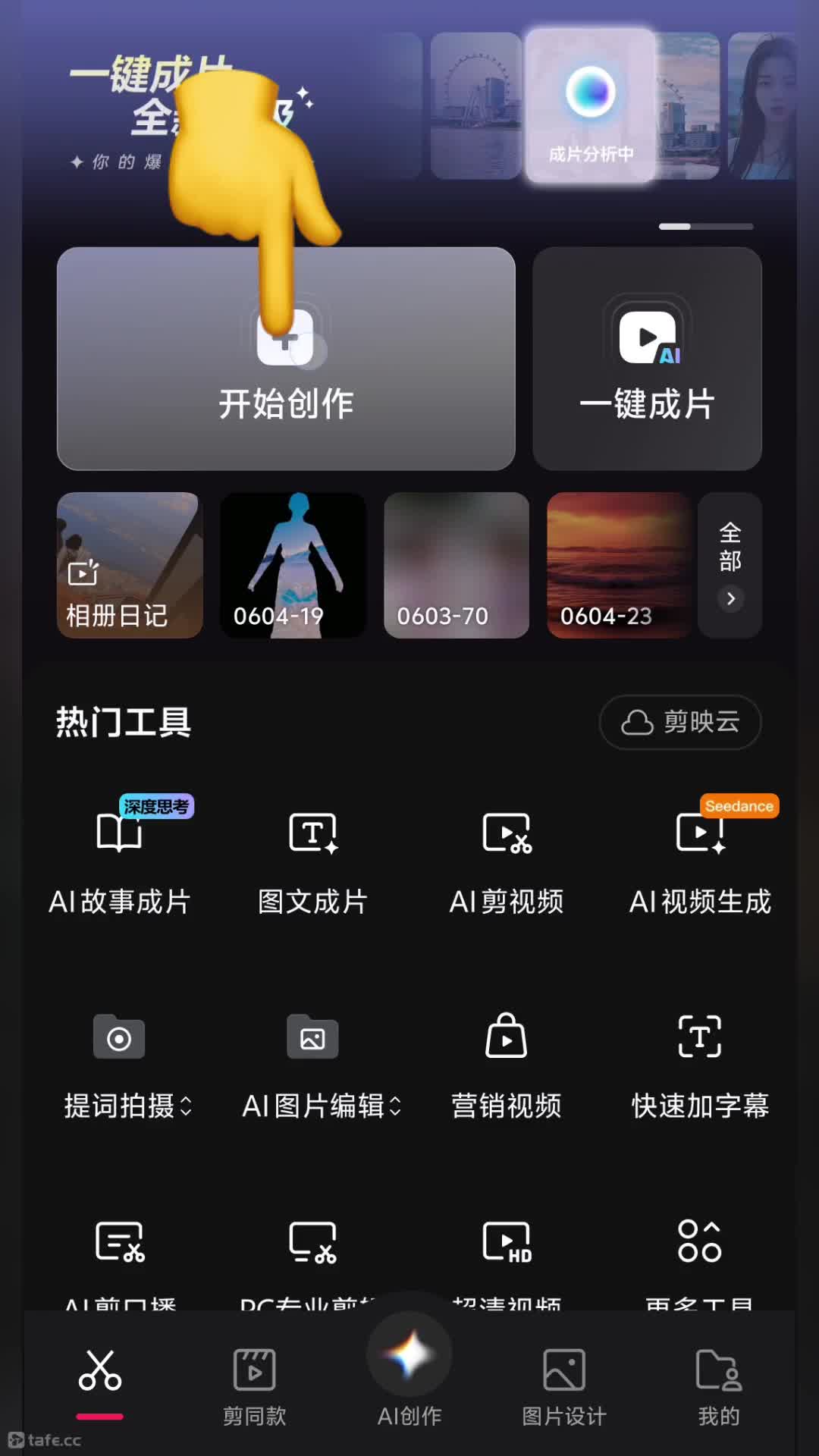Switch to the AI创作 tab

409,1373
